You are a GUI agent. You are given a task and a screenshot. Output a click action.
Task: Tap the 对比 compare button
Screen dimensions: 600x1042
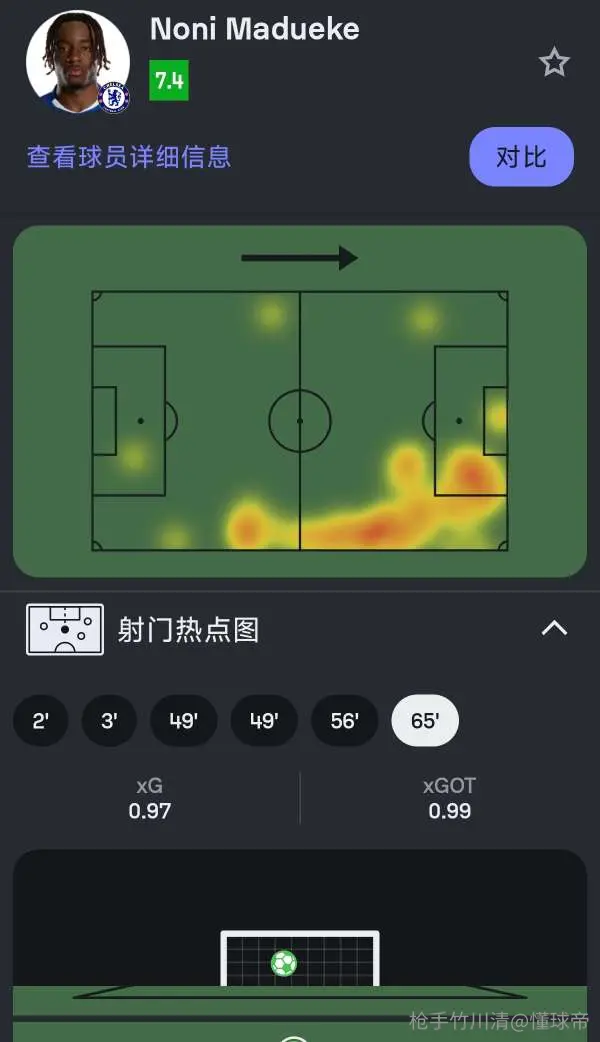pyautogui.click(x=522, y=157)
